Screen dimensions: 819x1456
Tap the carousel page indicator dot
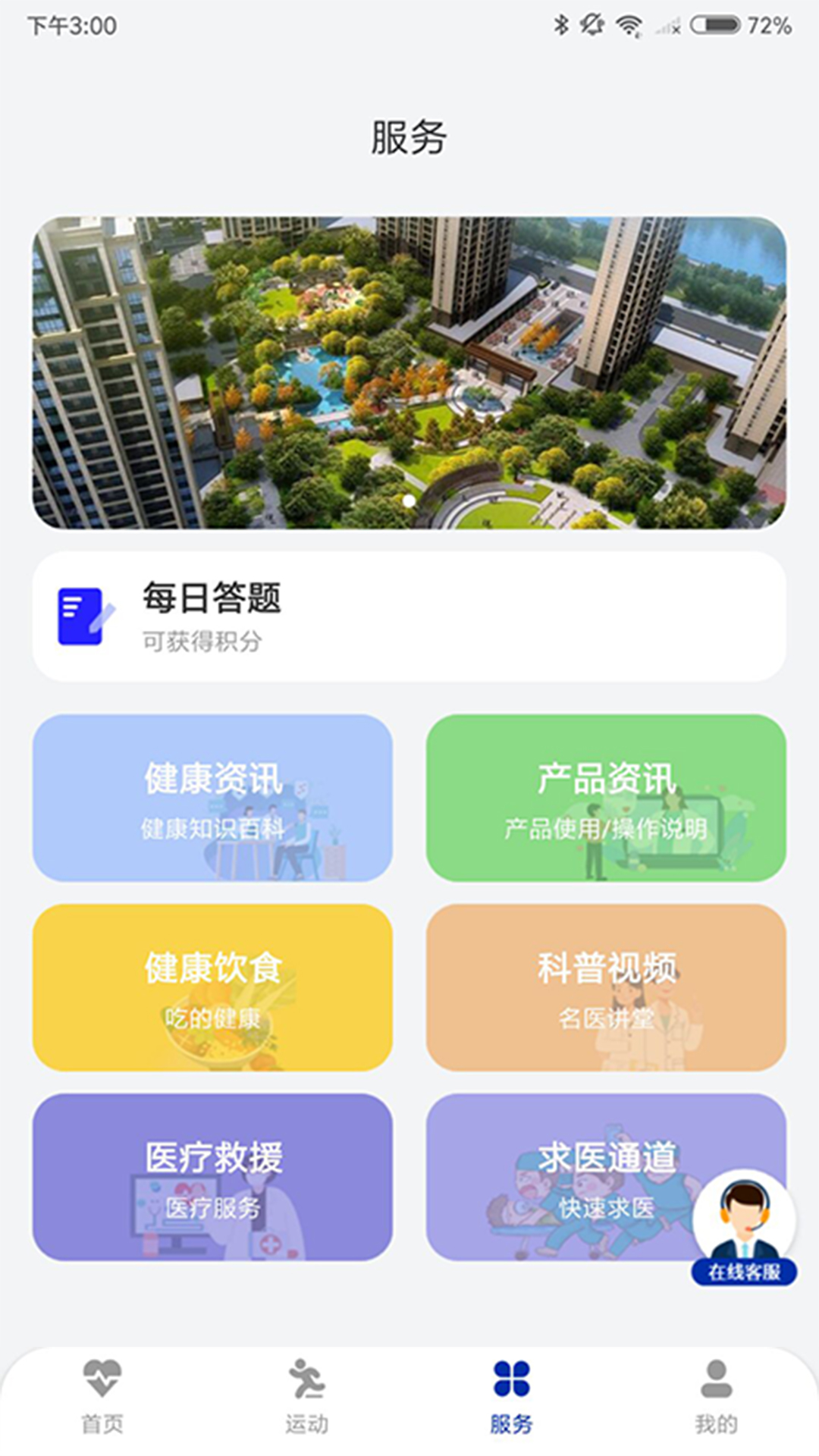click(409, 500)
